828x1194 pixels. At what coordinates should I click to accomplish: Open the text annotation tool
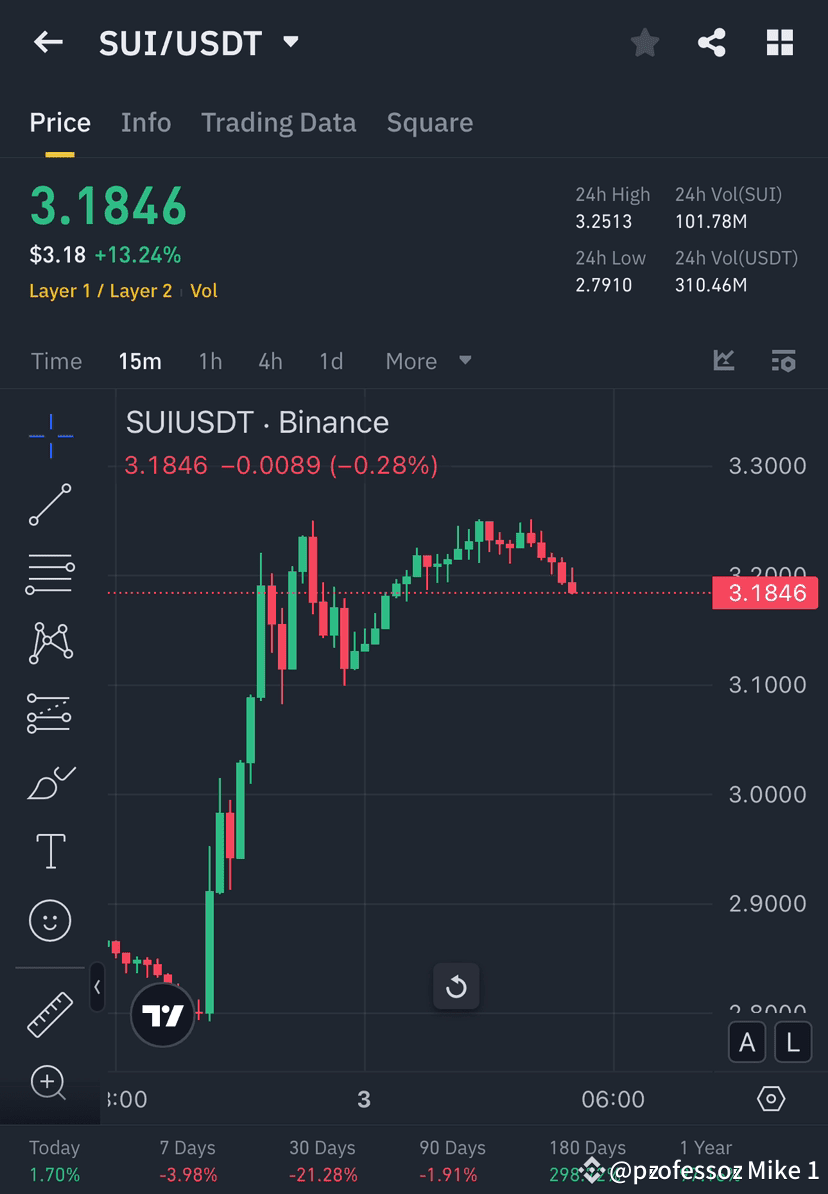click(50, 849)
